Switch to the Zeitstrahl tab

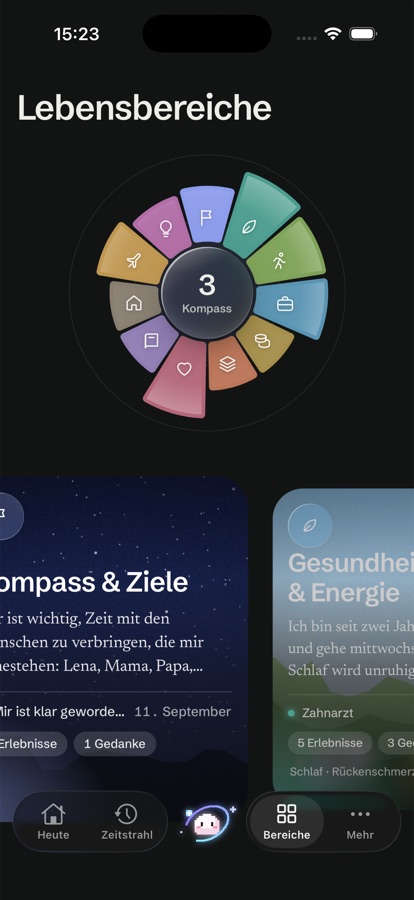127,822
